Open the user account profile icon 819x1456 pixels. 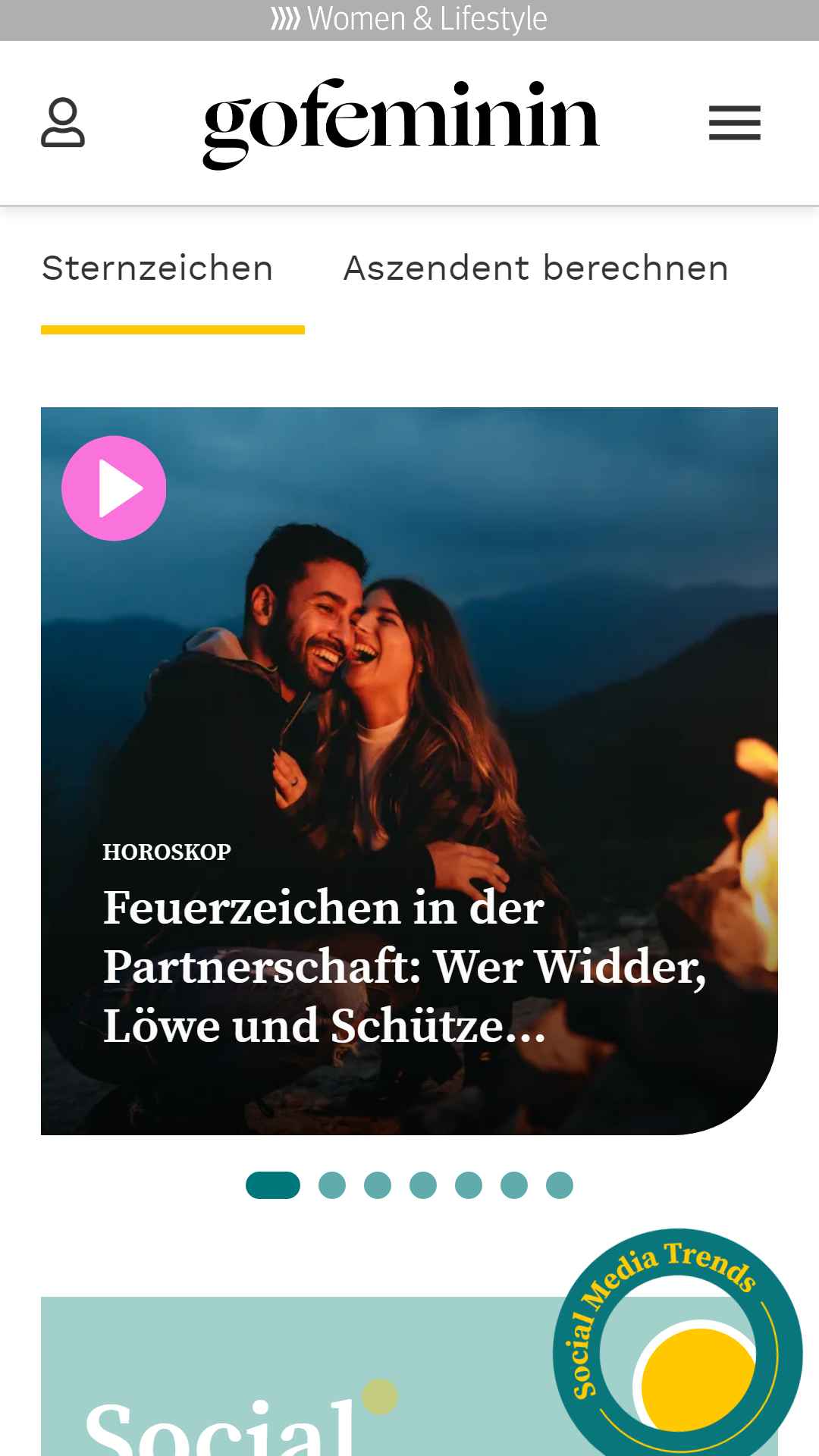(x=63, y=122)
